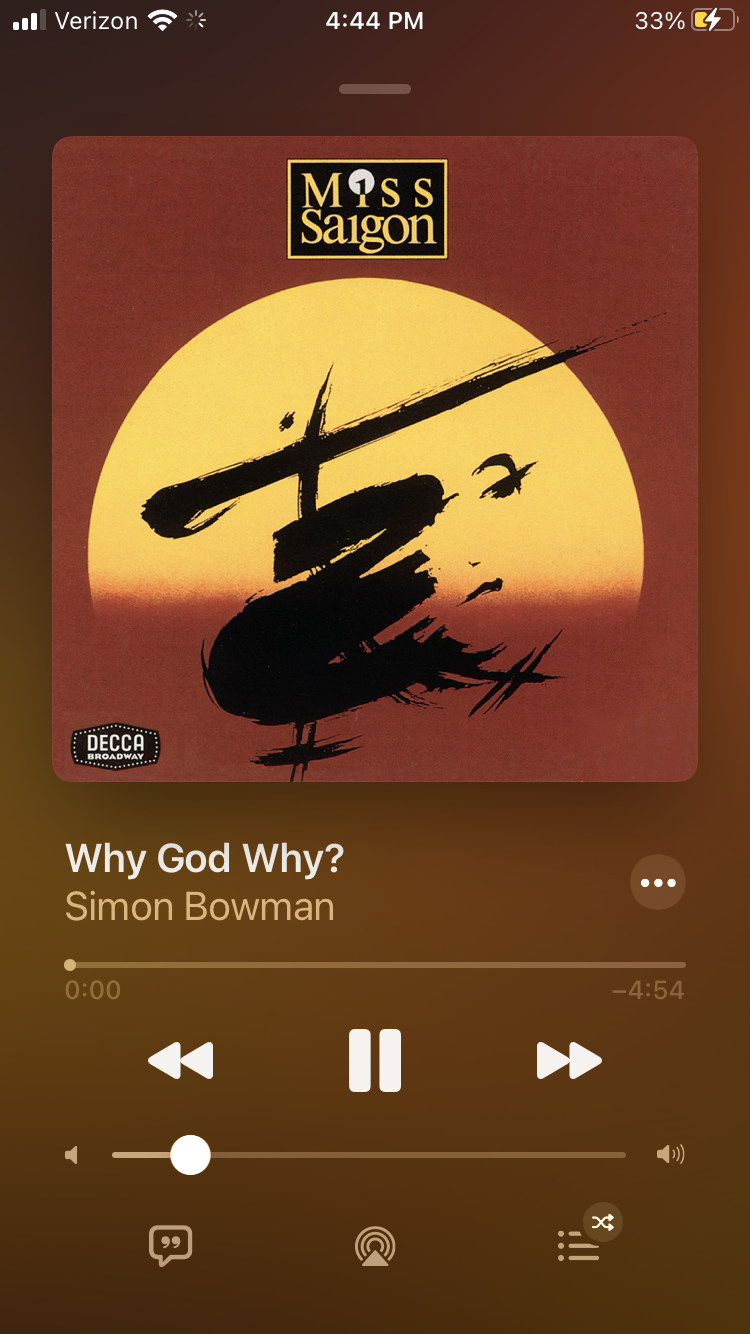Open the more options ellipsis menu
The width and height of the screenshot is (750, 1334).
point(658,882)
